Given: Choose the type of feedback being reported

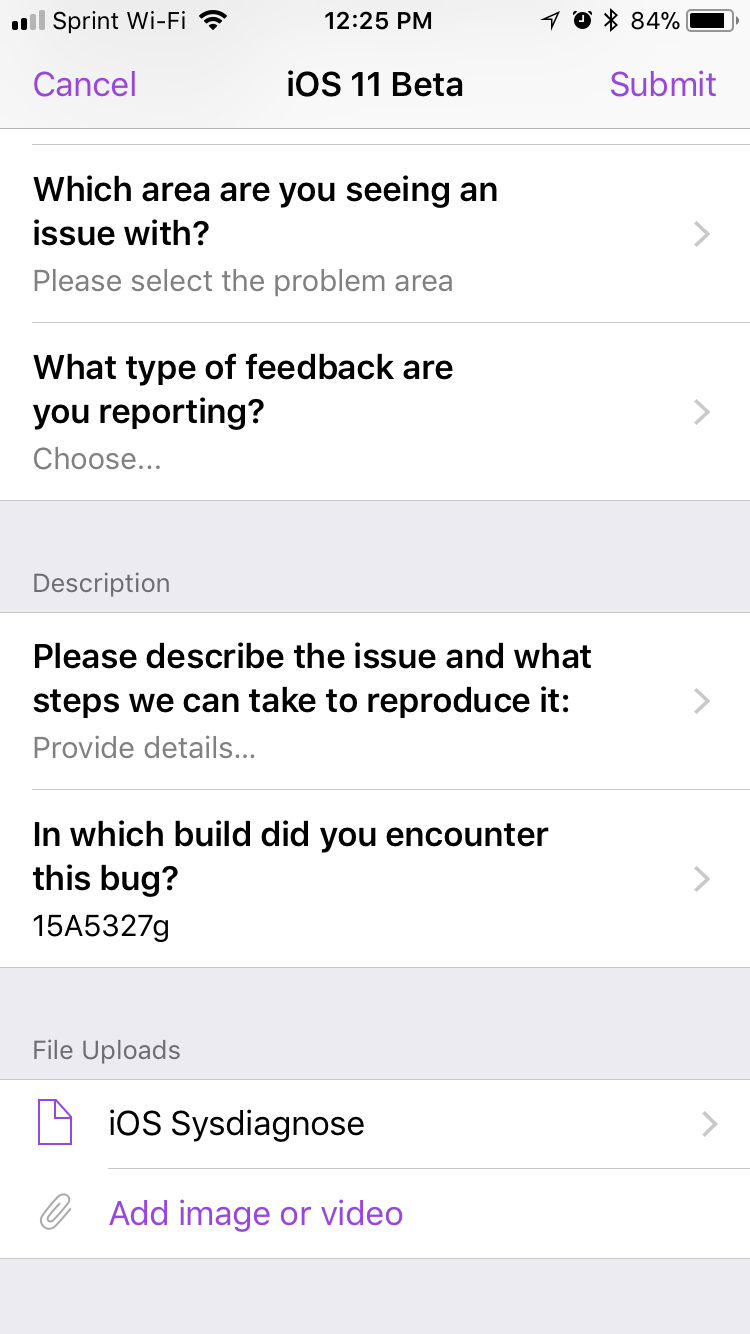Looking at the screenshot, I should [375, 412].
